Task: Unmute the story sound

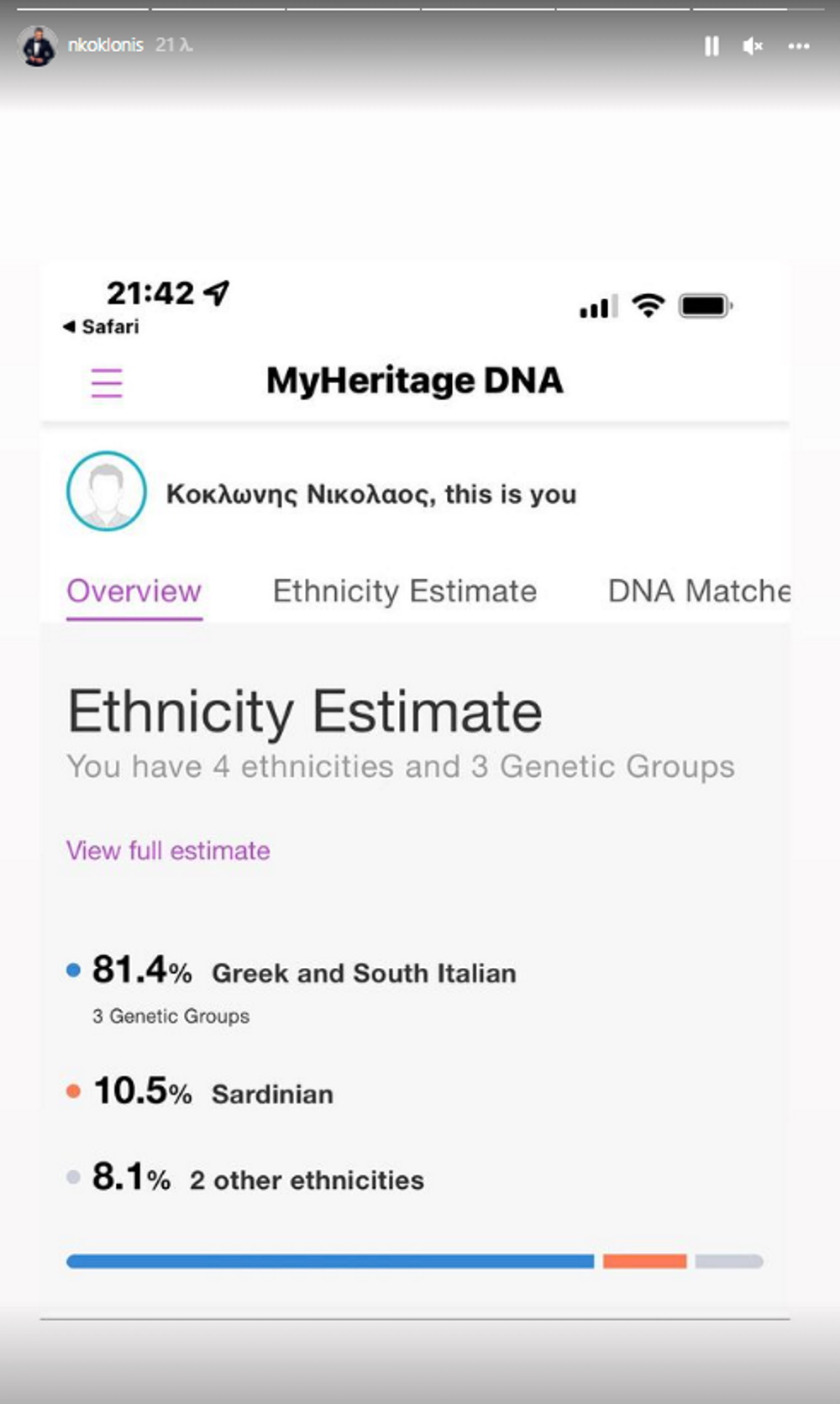Action: [753, 46]
